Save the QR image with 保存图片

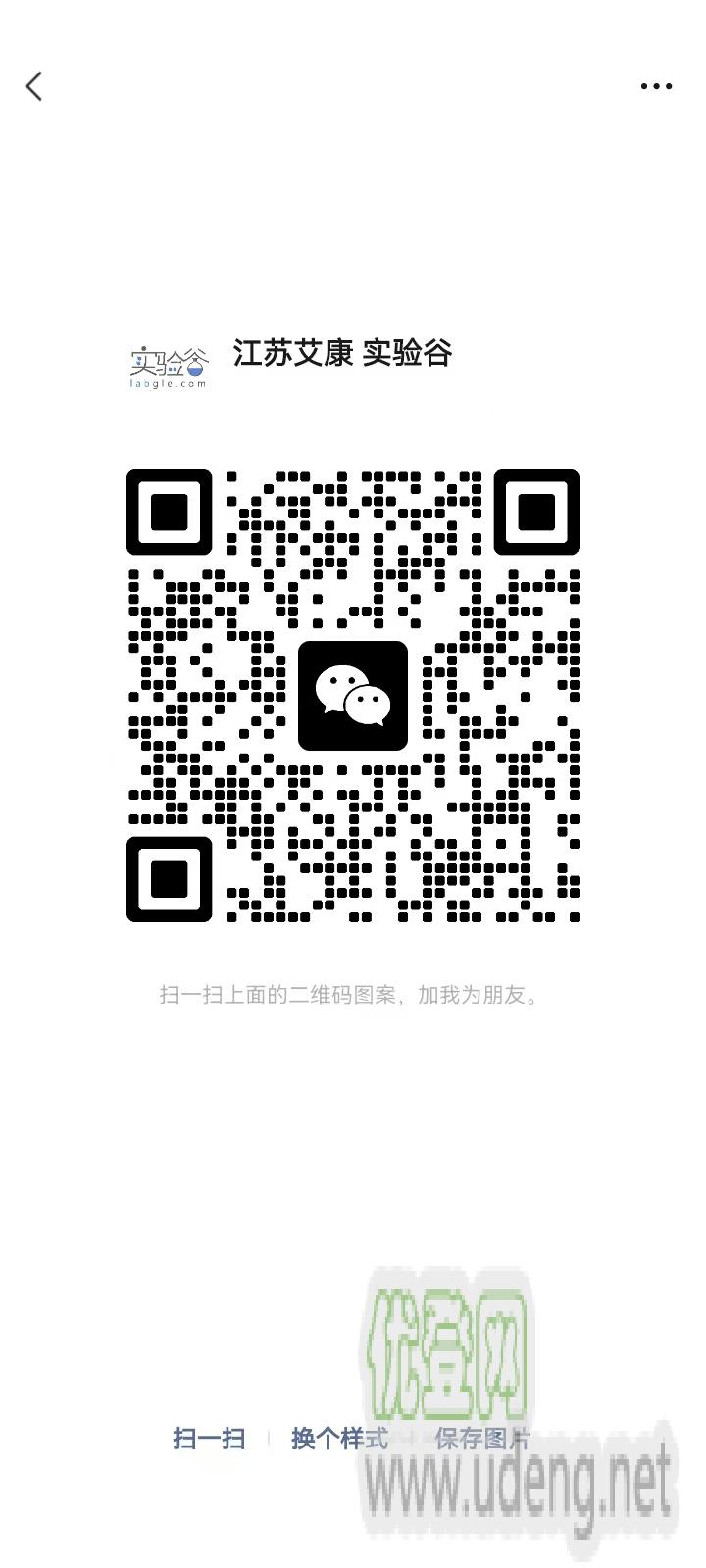481,1439
